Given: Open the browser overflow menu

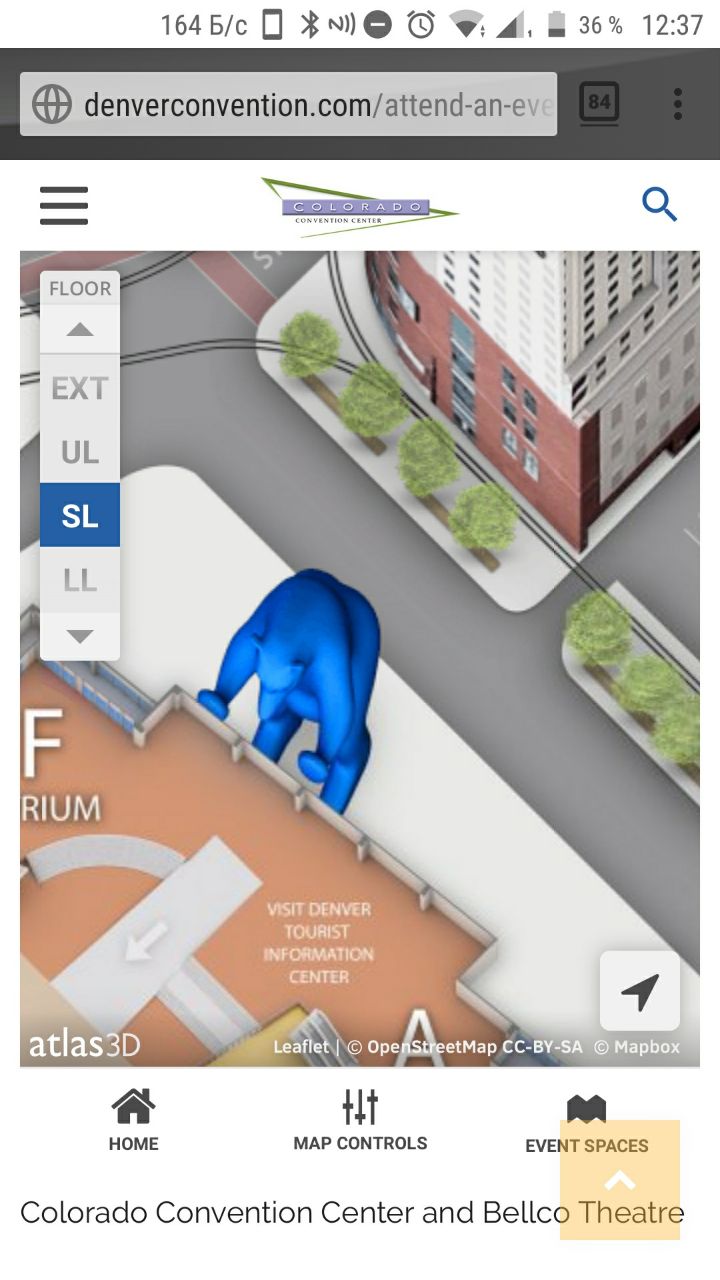Looking at the screenshot, I should point(678,104).
